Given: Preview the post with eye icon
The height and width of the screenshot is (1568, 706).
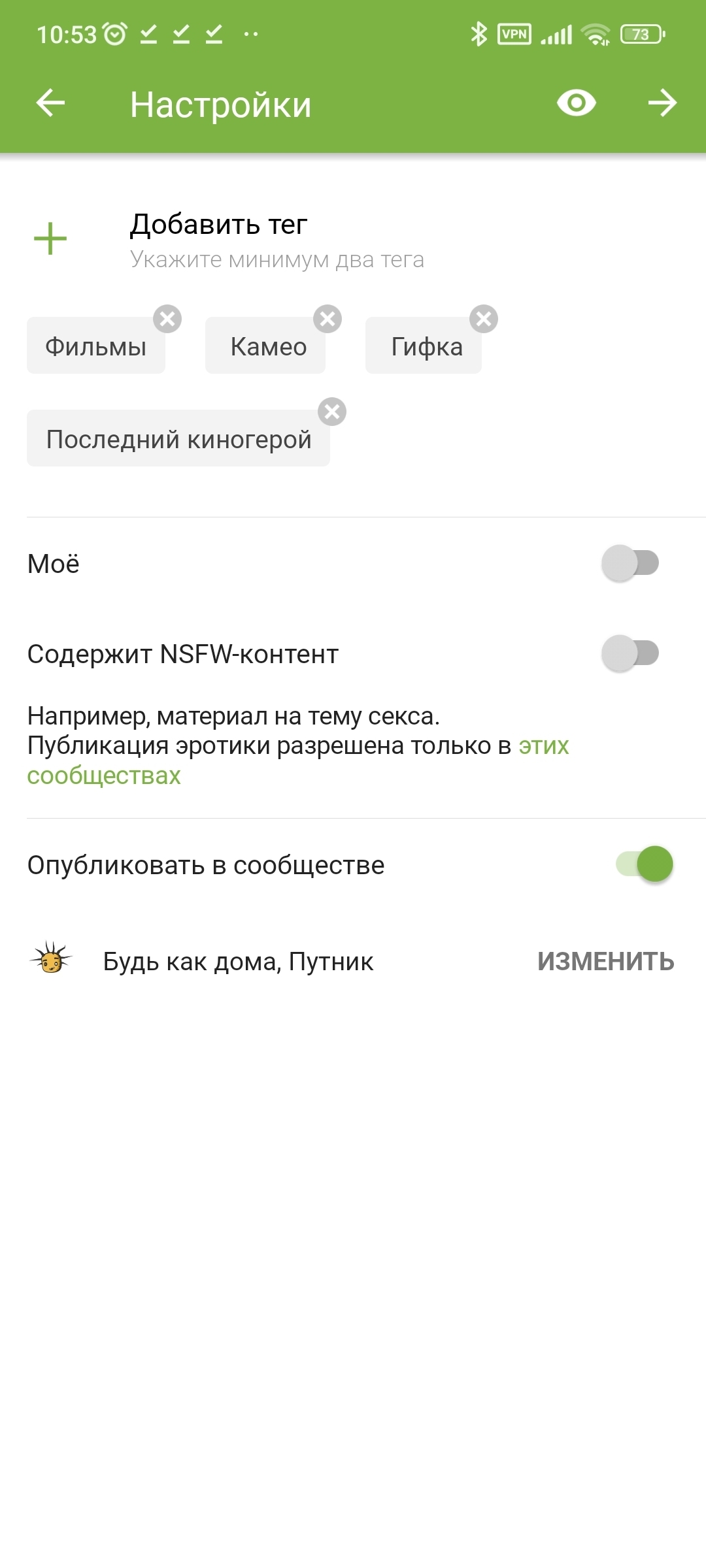Looking at the screenshot, I should click(576, 103).
